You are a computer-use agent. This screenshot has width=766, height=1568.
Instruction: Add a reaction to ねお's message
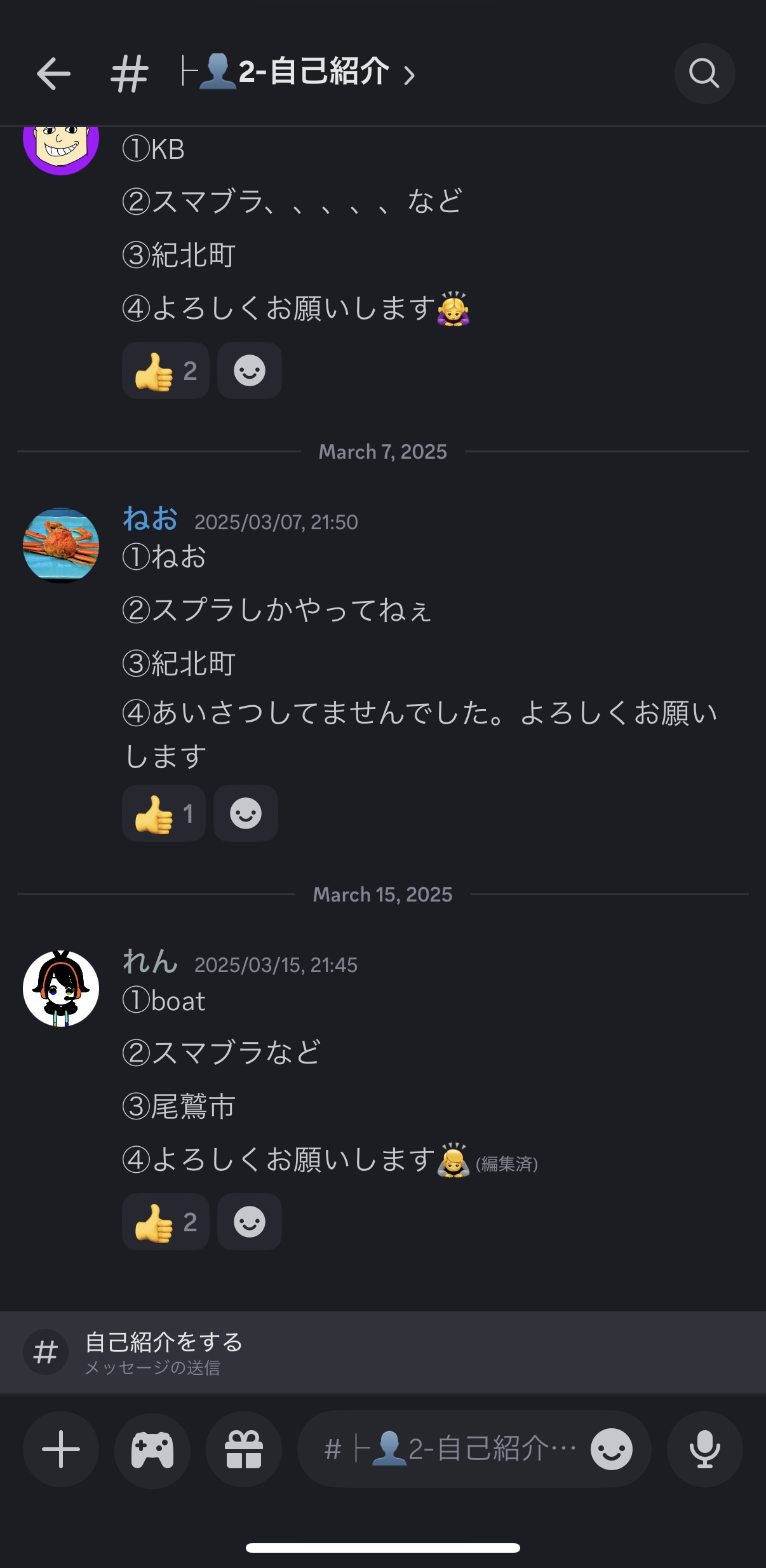[245, 814]
